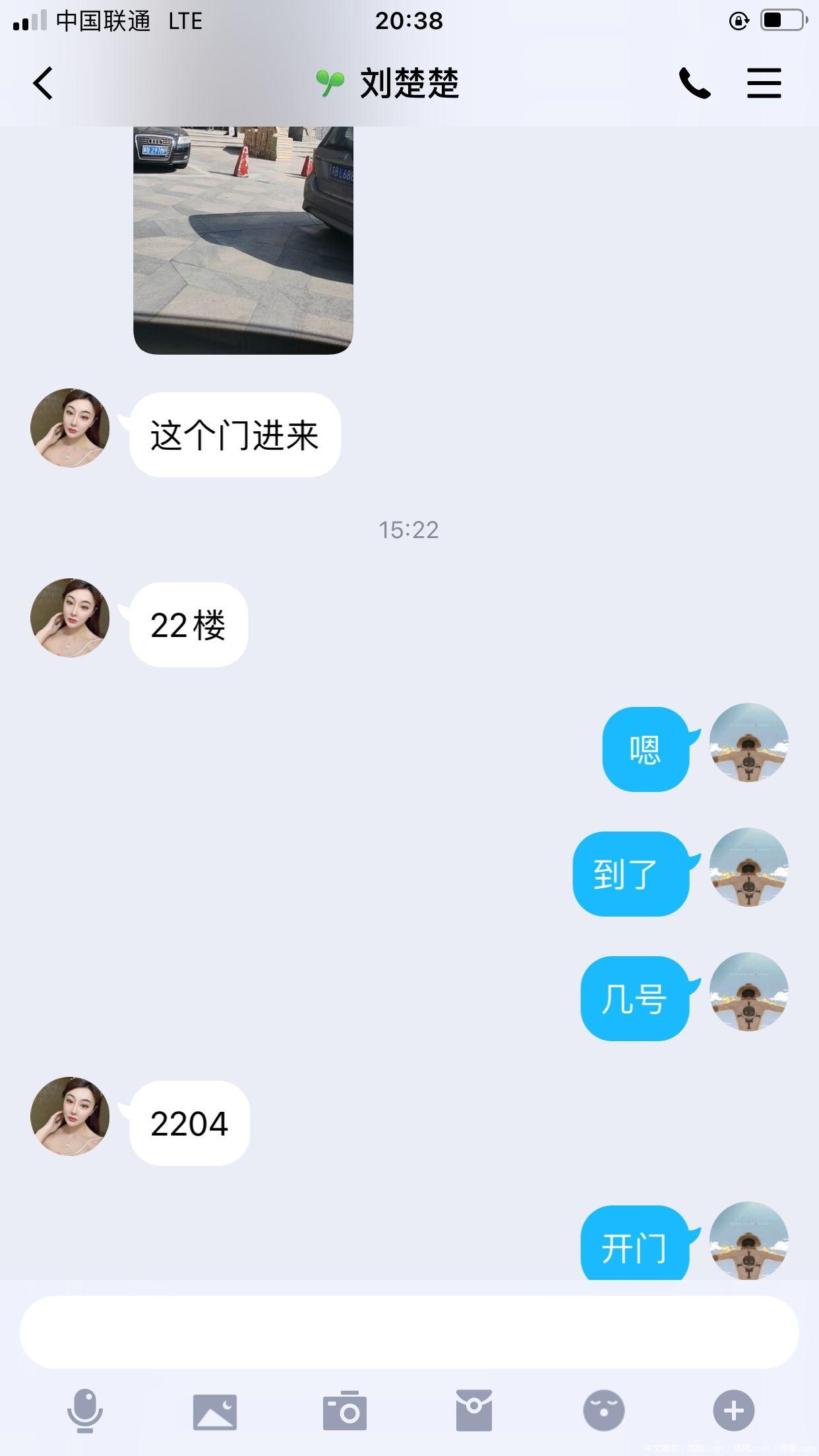Tap the green sprout icon beside the contact name
The height and width of the screenshot is (1456, 819).
[x=331, y=82]
